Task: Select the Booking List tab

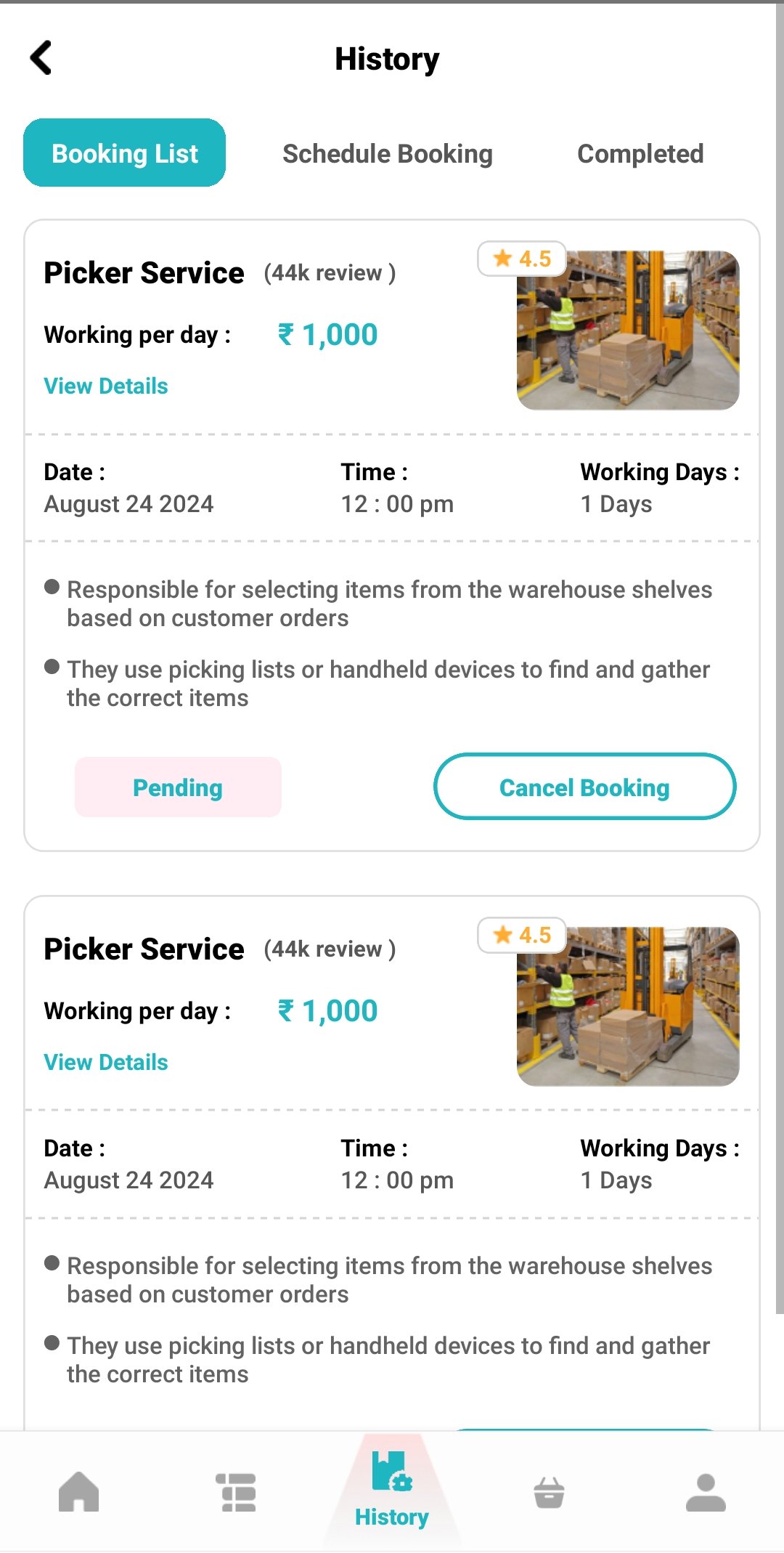Action: (x=124, y=153)
